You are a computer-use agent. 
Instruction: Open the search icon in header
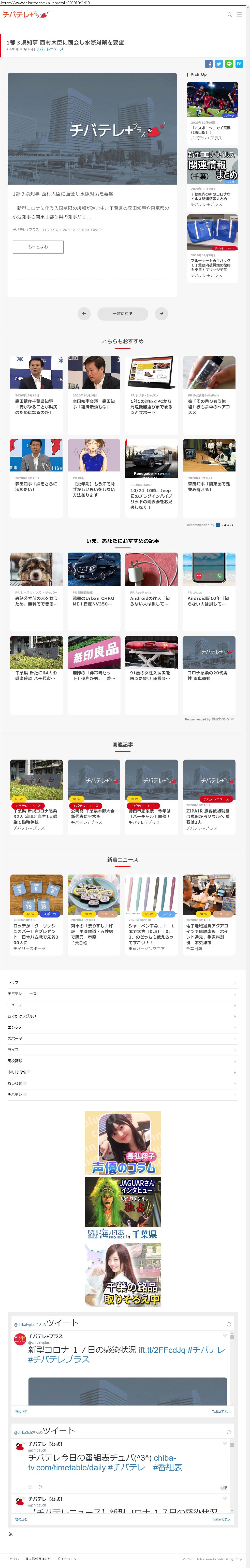(229, 14)
